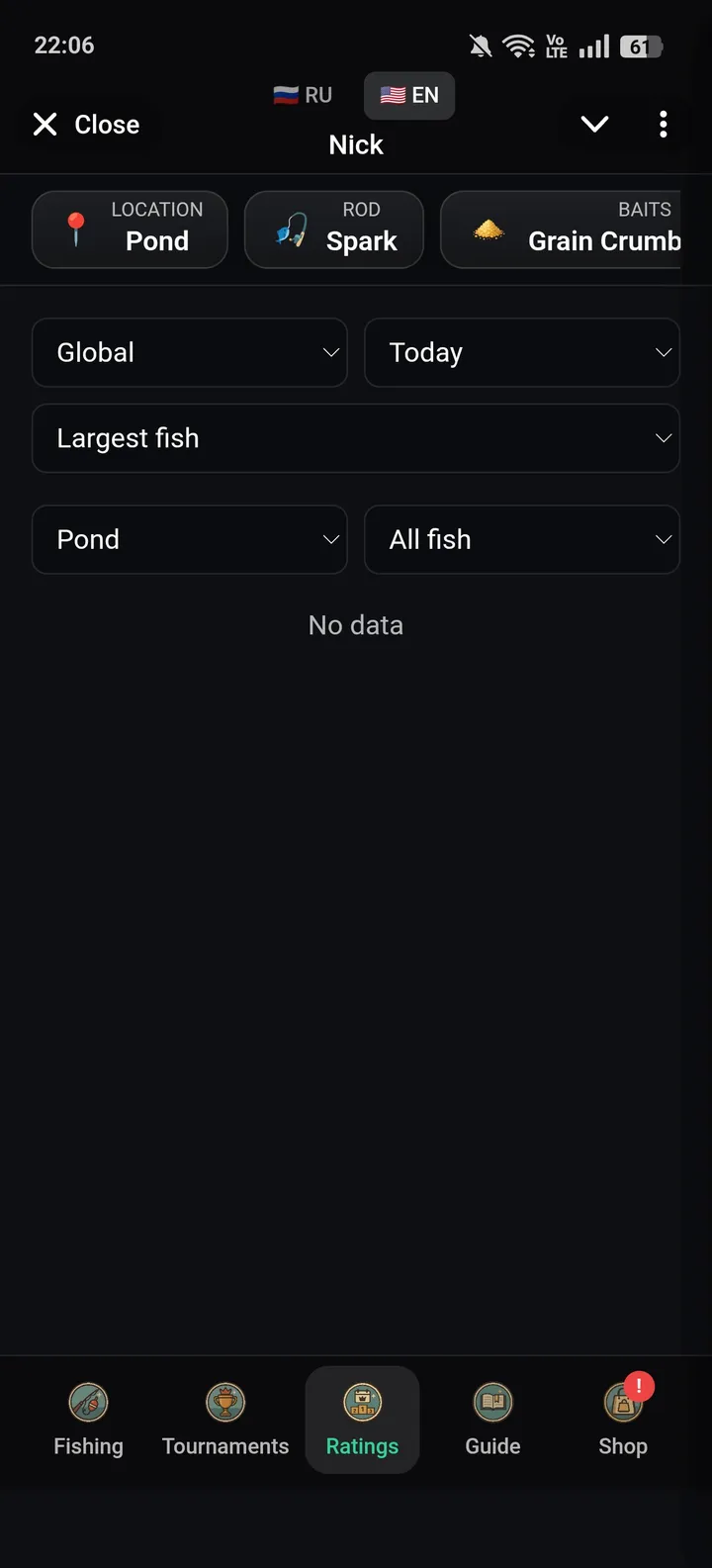Expand the All fish filter dropdown
The width and height of the screenshot is (712, 1568).
[522, 539]
